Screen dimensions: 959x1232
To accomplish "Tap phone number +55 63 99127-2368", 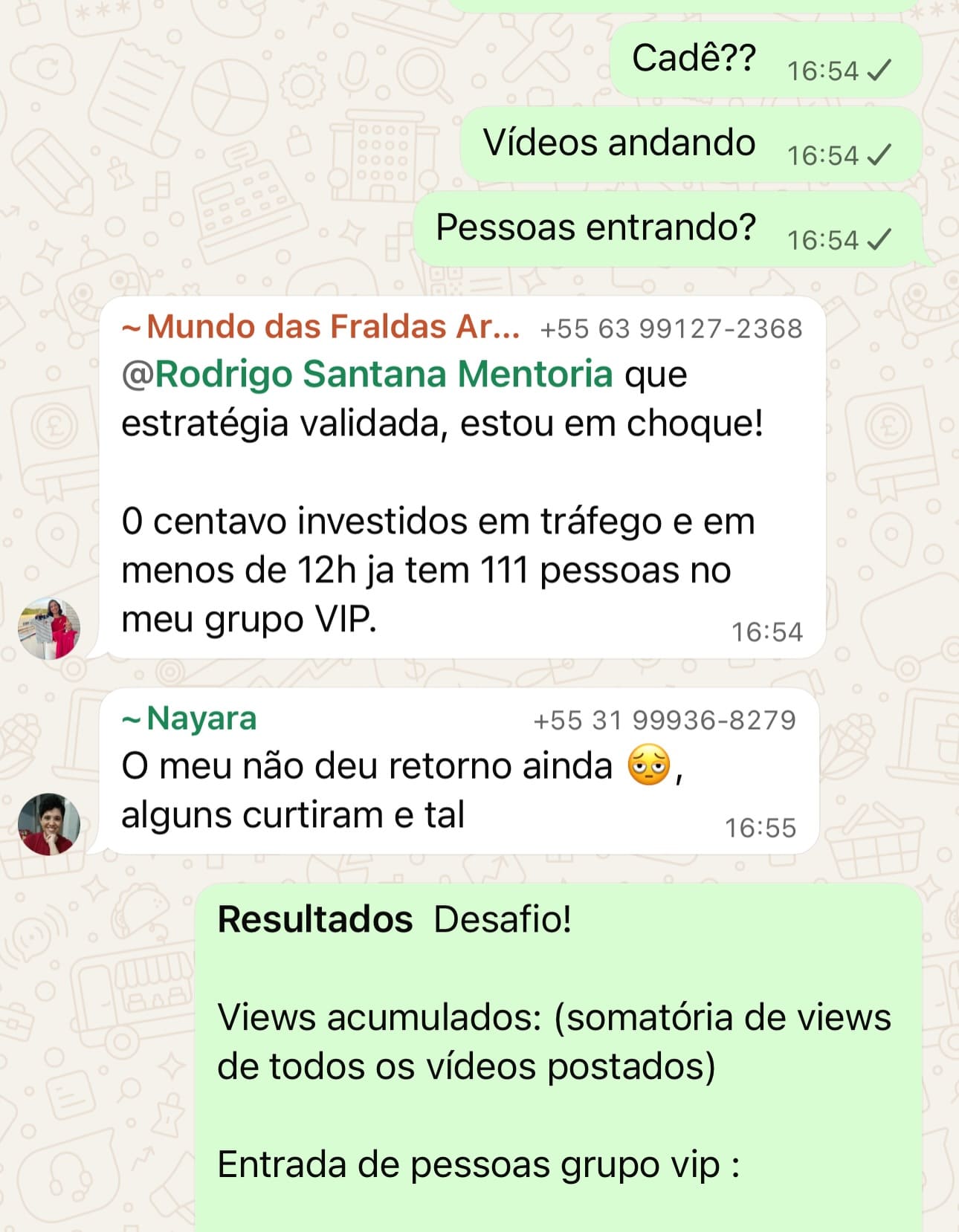I will (670, 328).
